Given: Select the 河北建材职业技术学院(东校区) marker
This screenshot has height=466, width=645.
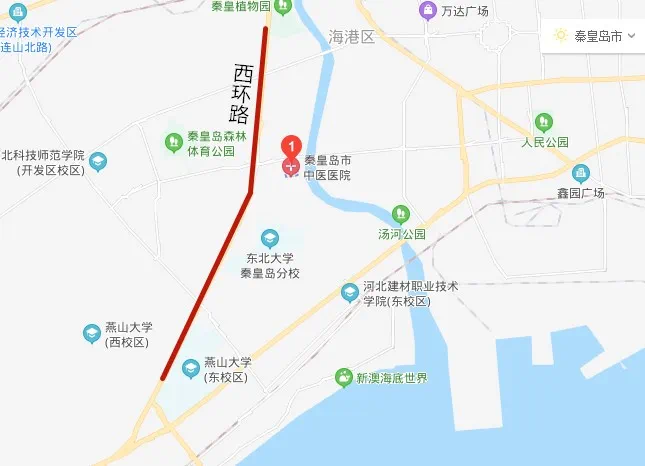Looking at the screenshot, I should (x=349, y=292).
